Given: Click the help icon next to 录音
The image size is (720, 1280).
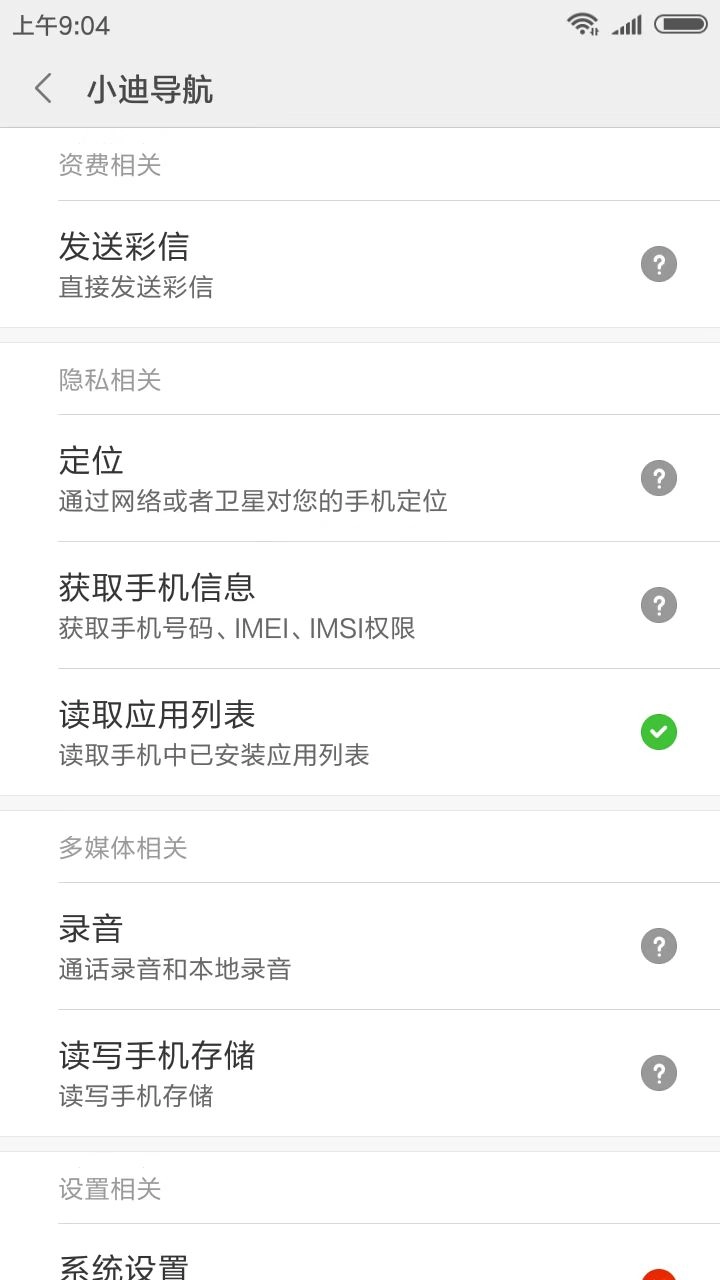Looking at the screenshot, I should click(x=658, y=946).
